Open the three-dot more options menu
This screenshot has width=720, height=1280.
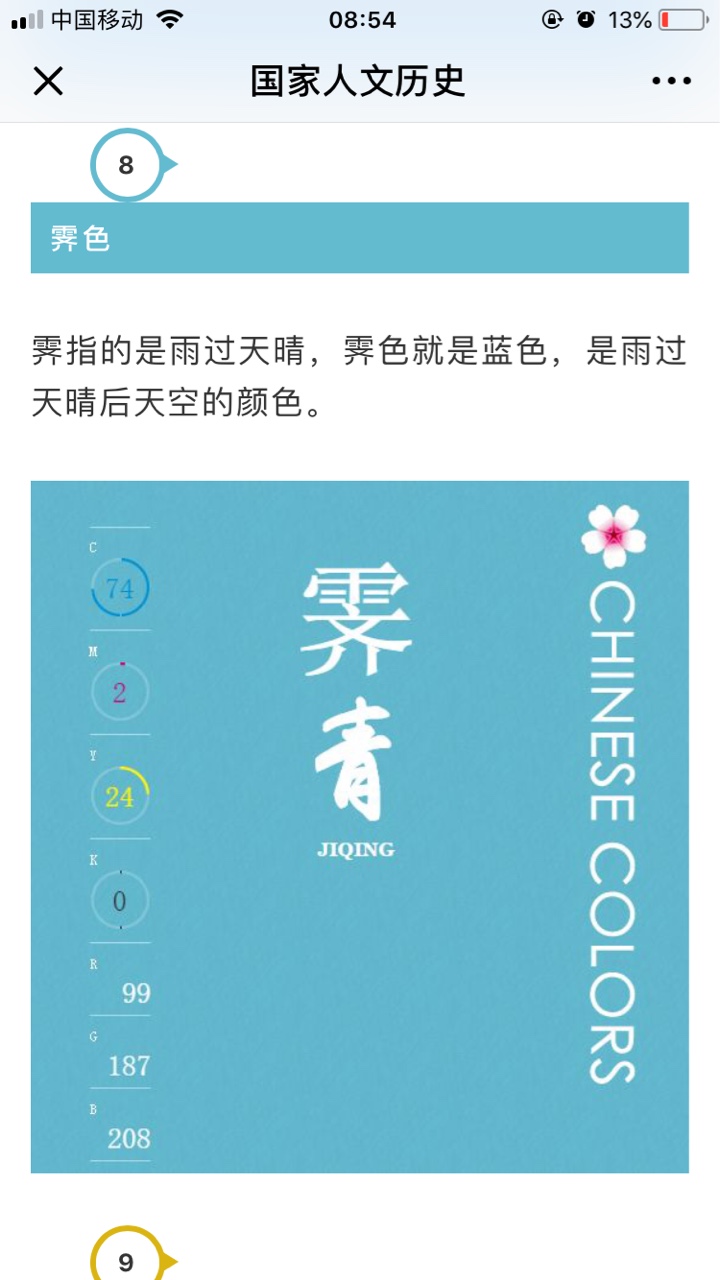(671, 81)
